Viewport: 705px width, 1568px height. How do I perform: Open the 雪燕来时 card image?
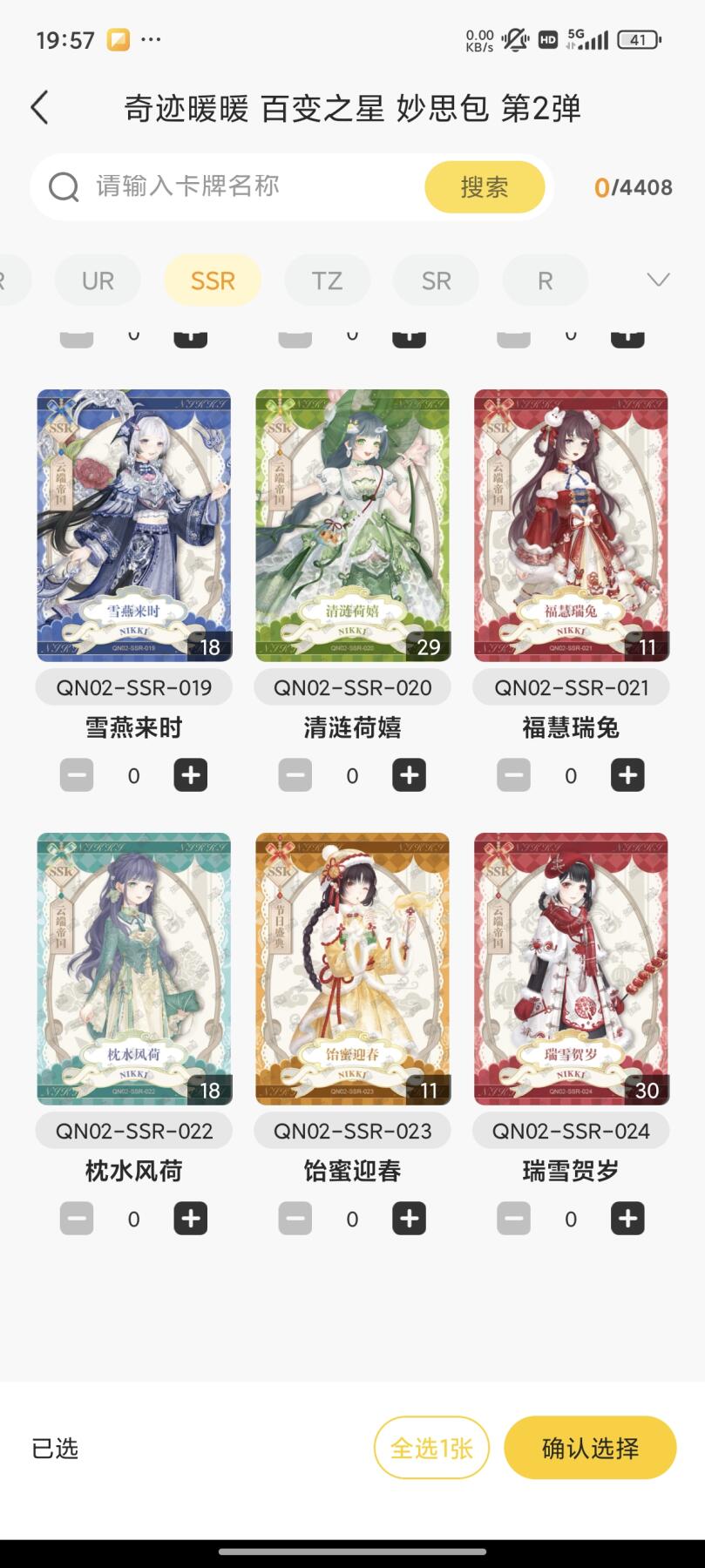tap(134, 525)
